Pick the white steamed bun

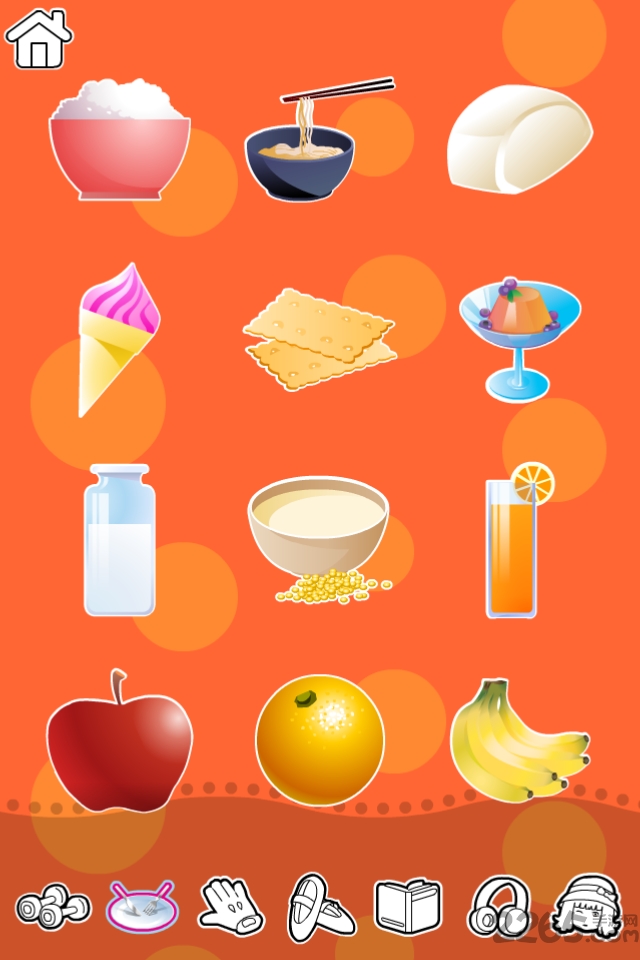point(519,139)
